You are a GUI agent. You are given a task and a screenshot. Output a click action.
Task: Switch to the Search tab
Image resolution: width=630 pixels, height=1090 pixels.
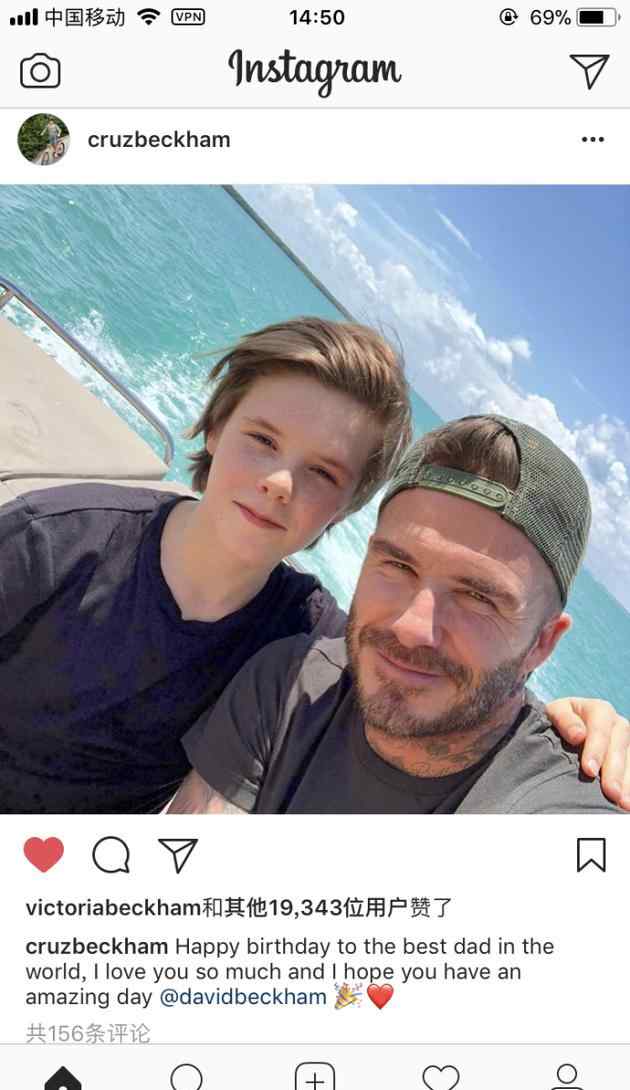(x=186, y=1077)
